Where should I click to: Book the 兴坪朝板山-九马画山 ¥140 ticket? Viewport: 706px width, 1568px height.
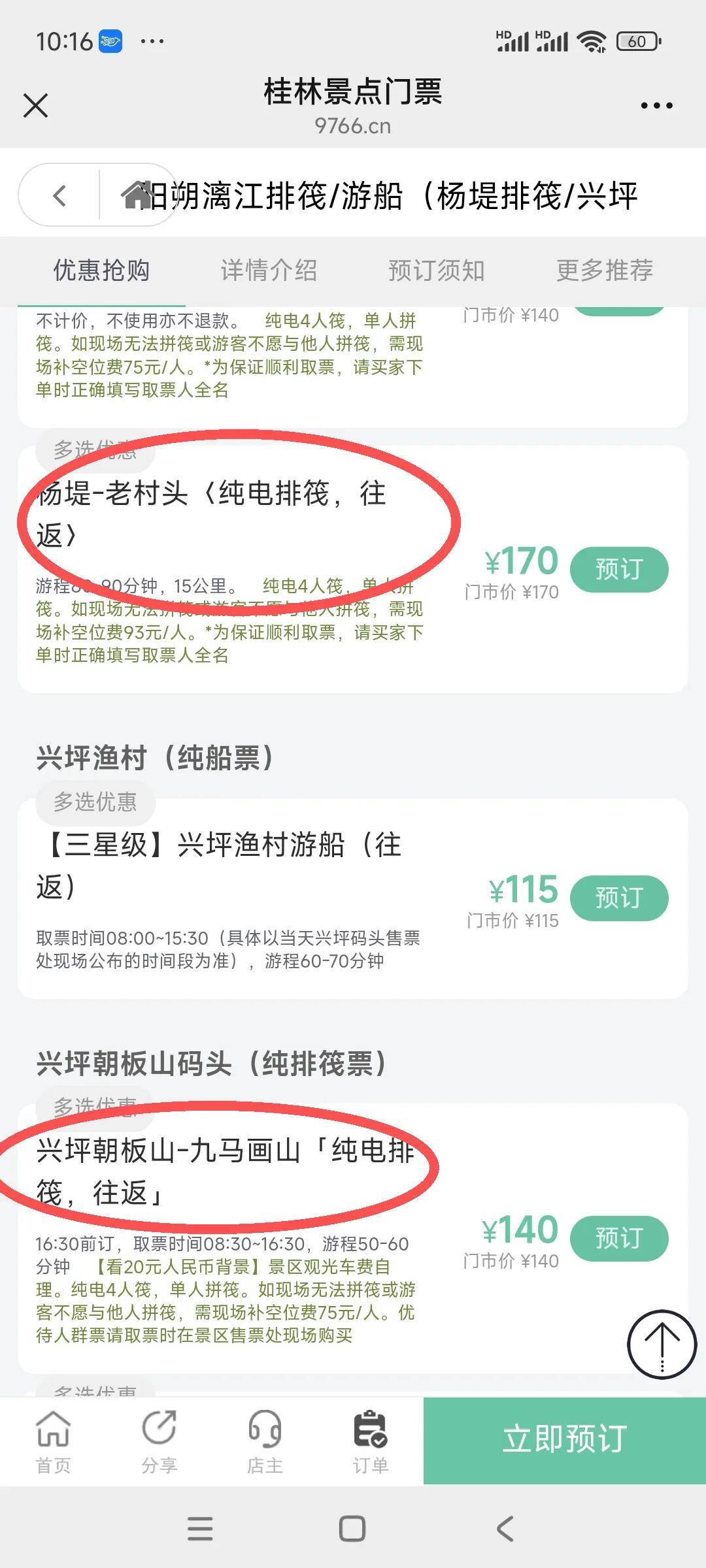pyautogui.click(x=618, y=1238)
